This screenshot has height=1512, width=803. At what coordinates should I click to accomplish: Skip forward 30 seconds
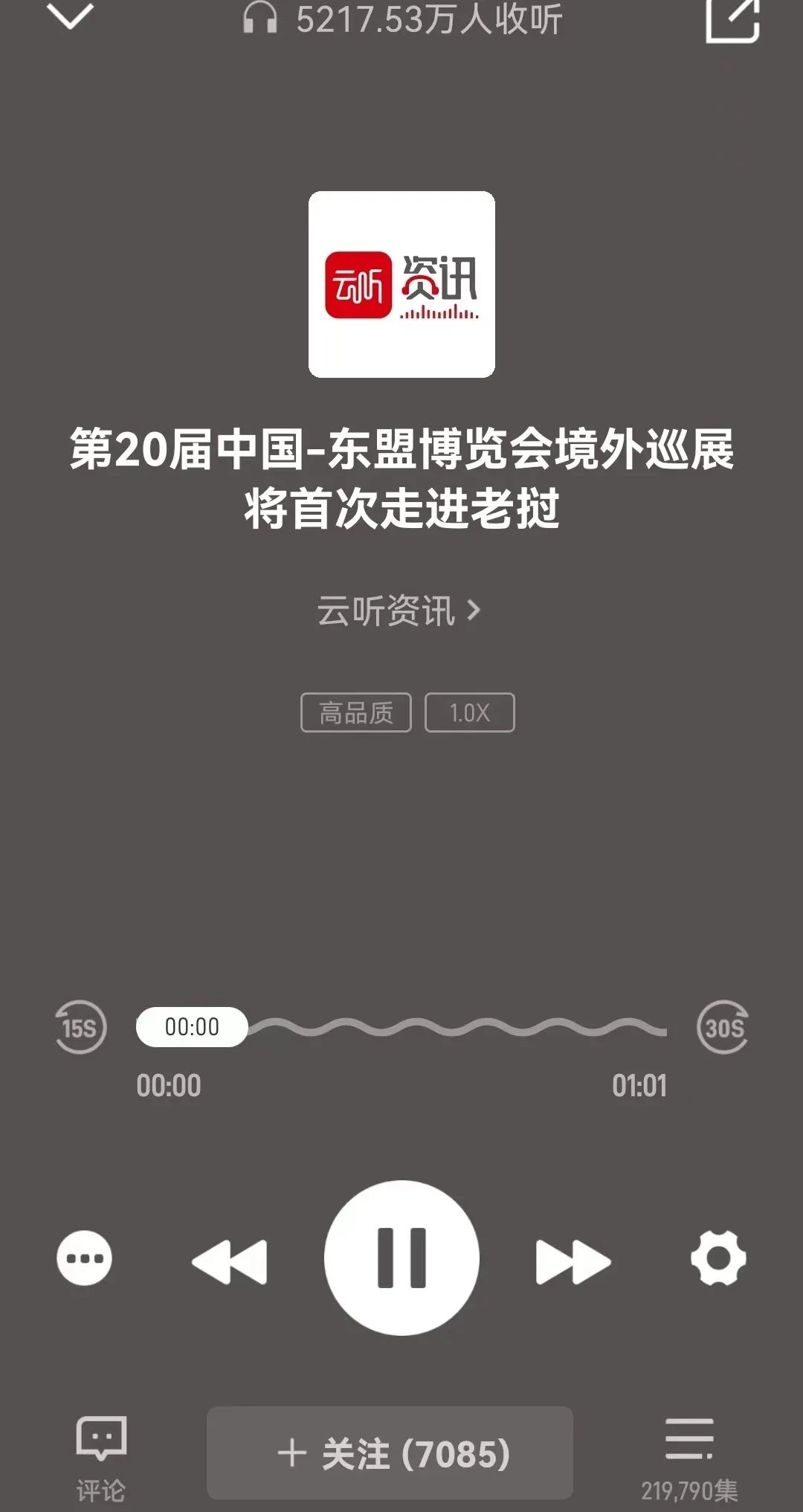coord(723,1027)
